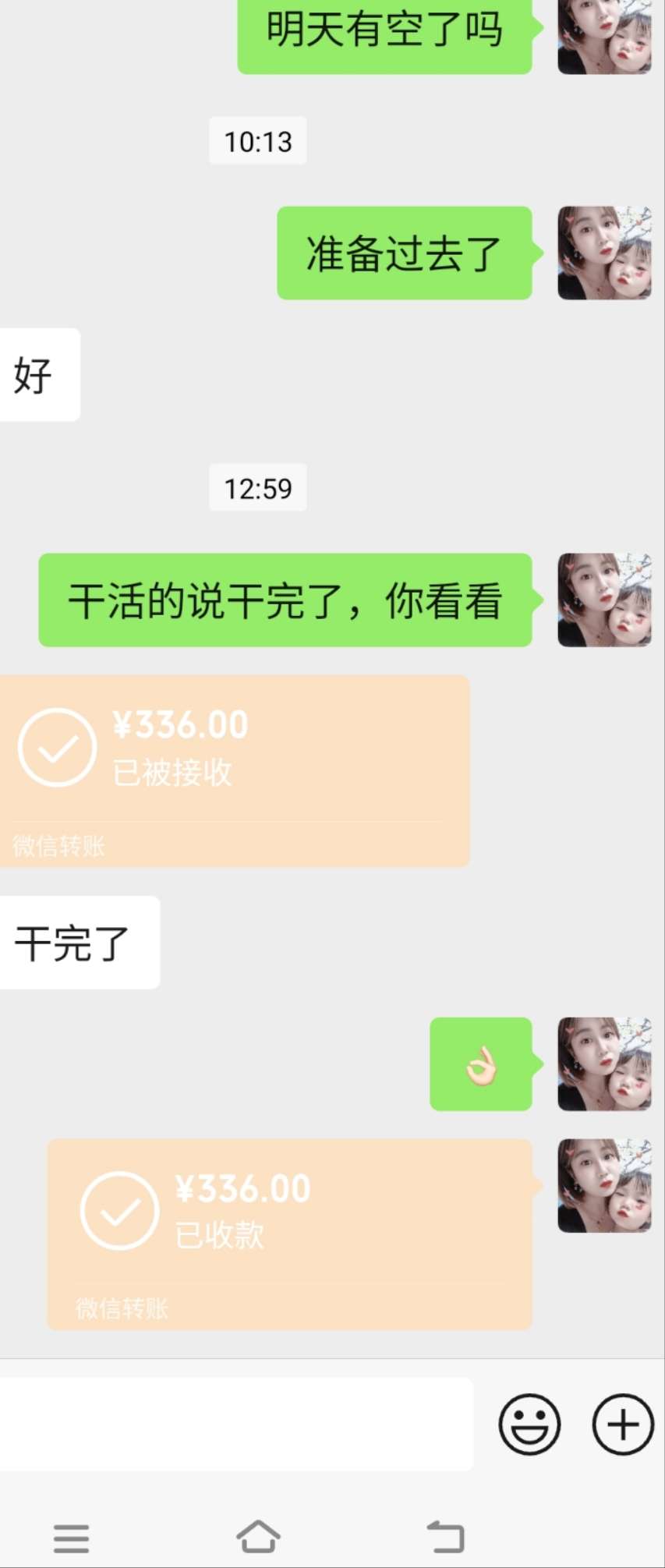
Task: Open the emoji picker
Action: click(529, 1424)
